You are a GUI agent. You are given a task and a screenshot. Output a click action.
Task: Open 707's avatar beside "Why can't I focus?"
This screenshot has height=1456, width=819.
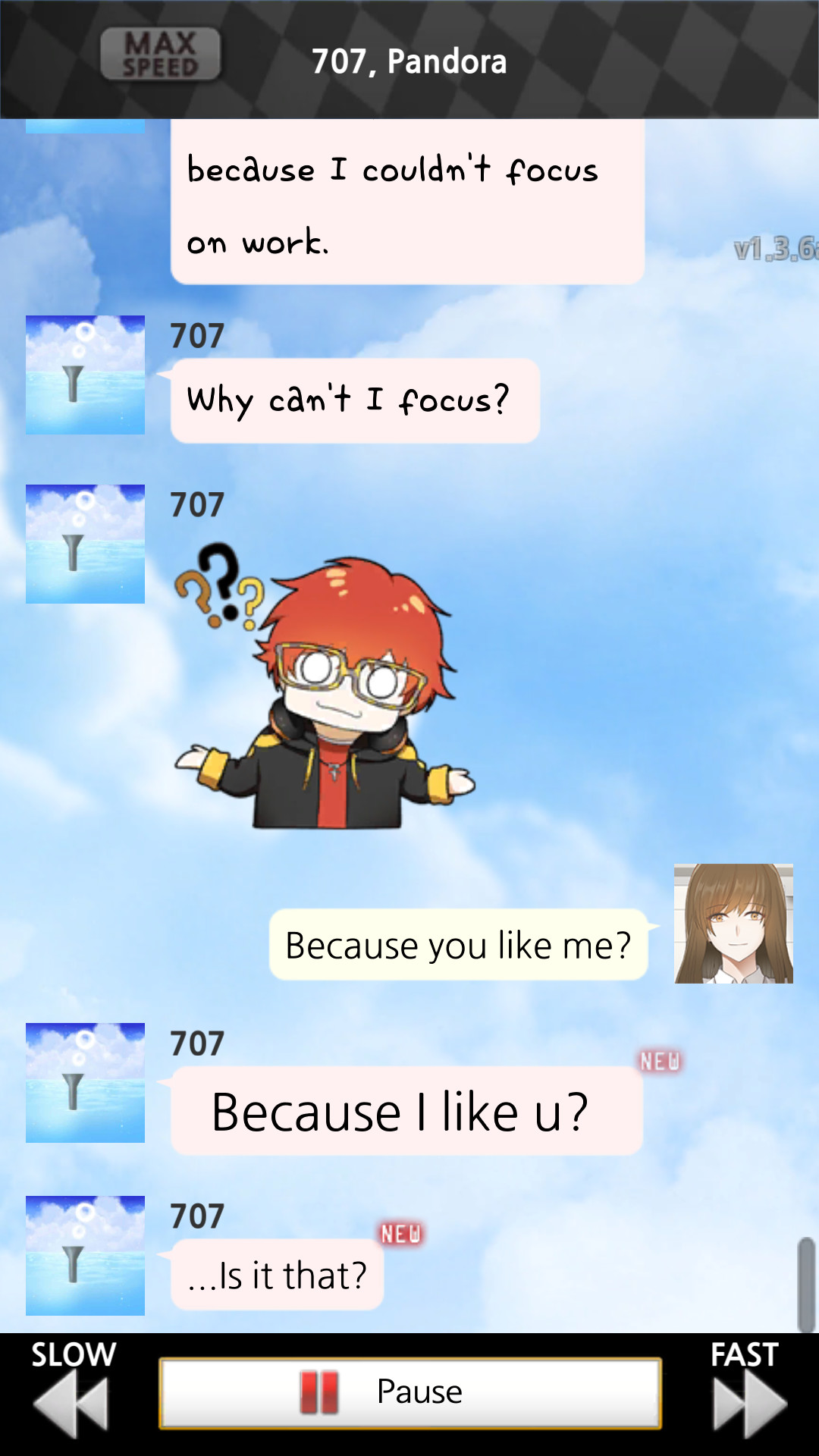[85, 375]
